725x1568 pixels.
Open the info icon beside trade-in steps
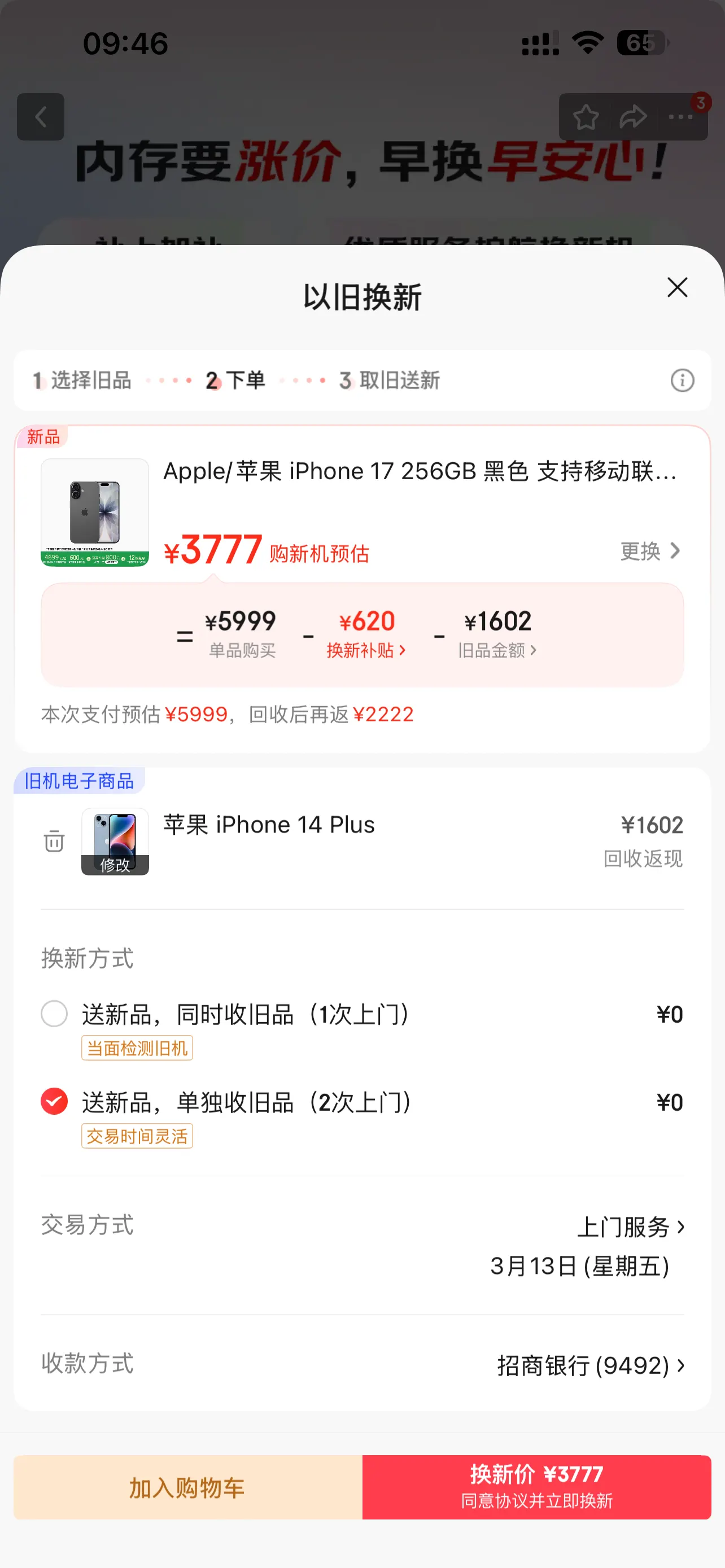click(682, 380)
